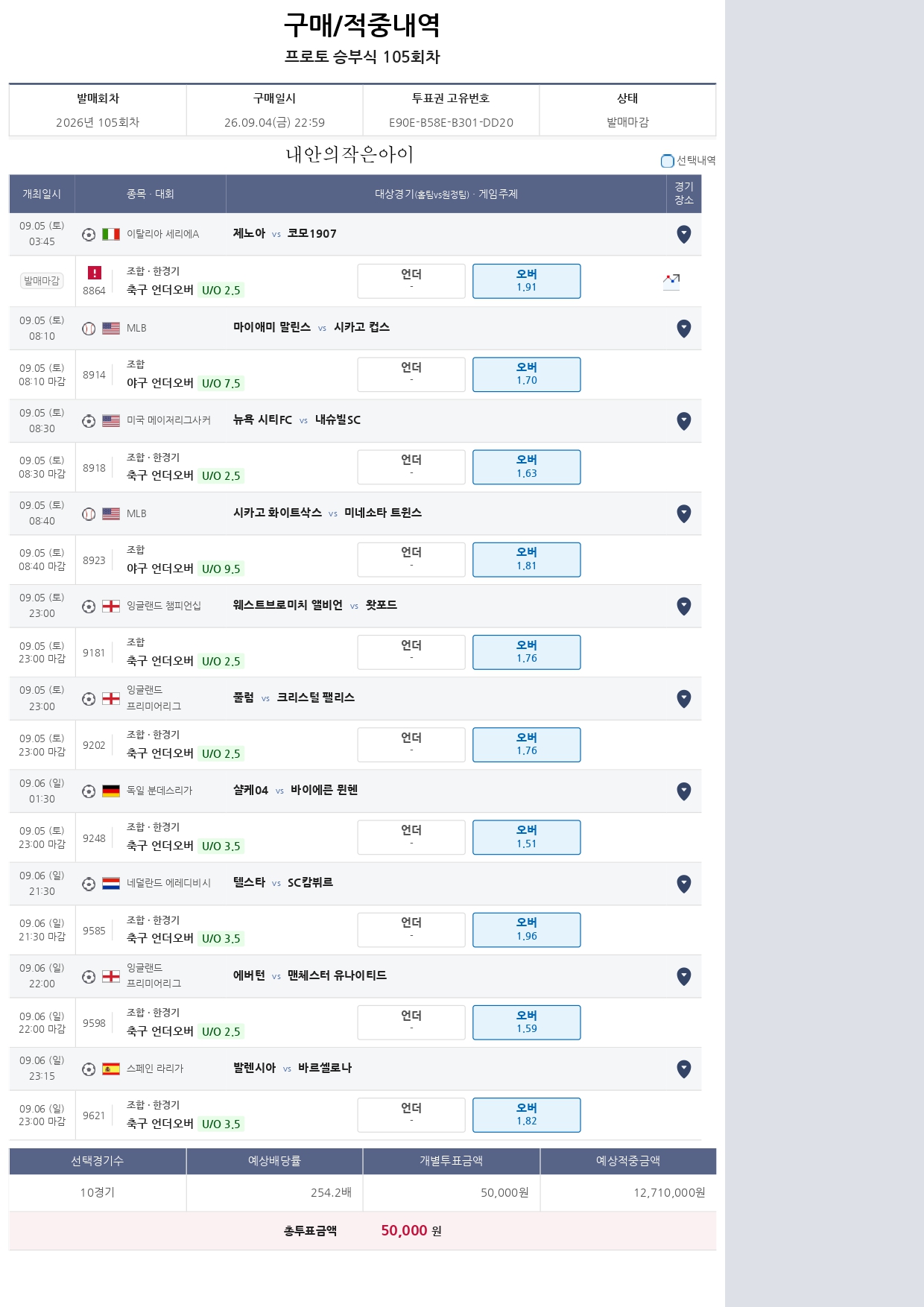Open venue pin for 에버턴 vs 맨체스터 유나이티드

(683, 976)
